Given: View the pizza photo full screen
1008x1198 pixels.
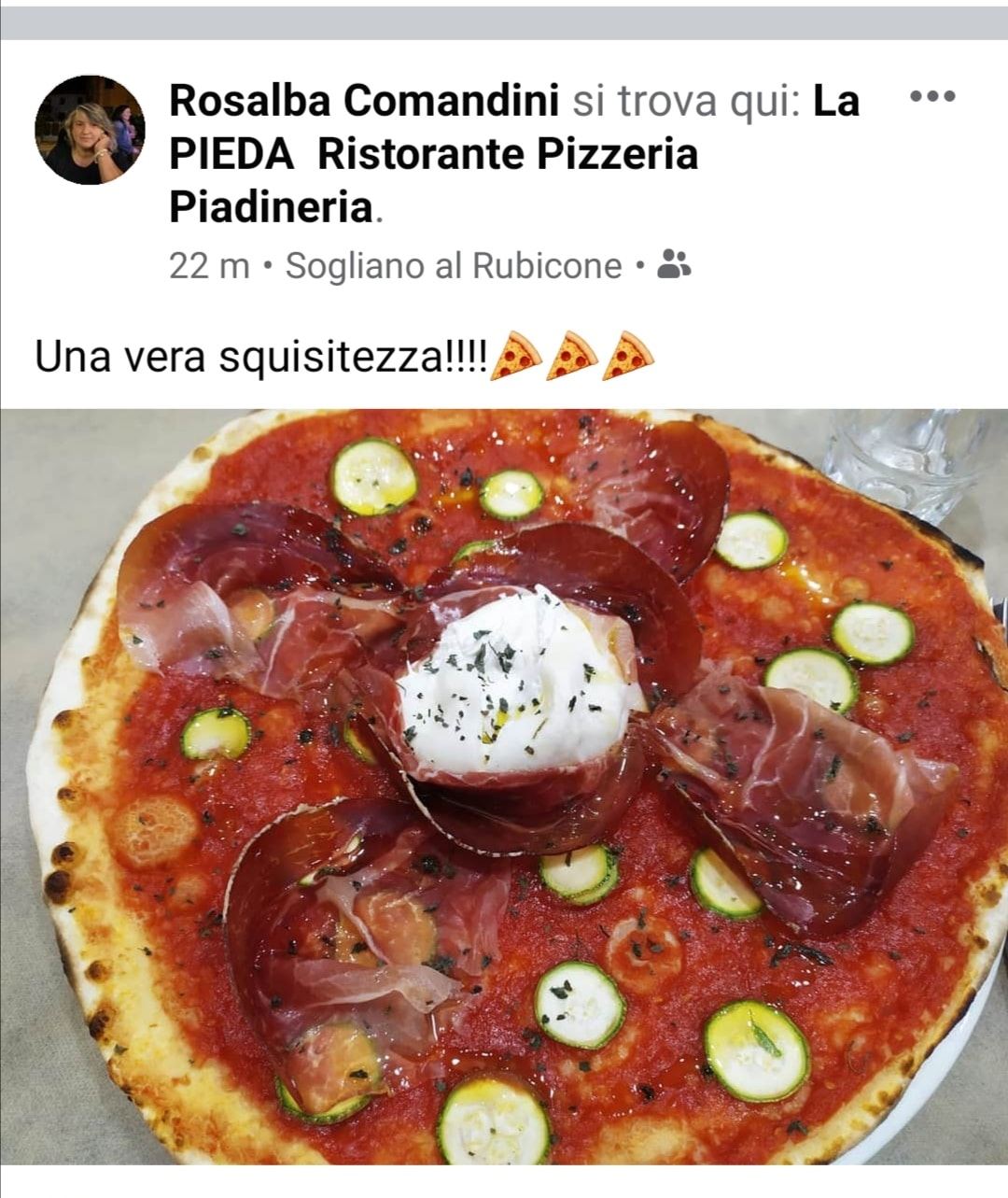Looking at the screenshot, I should tap(504, 787).
